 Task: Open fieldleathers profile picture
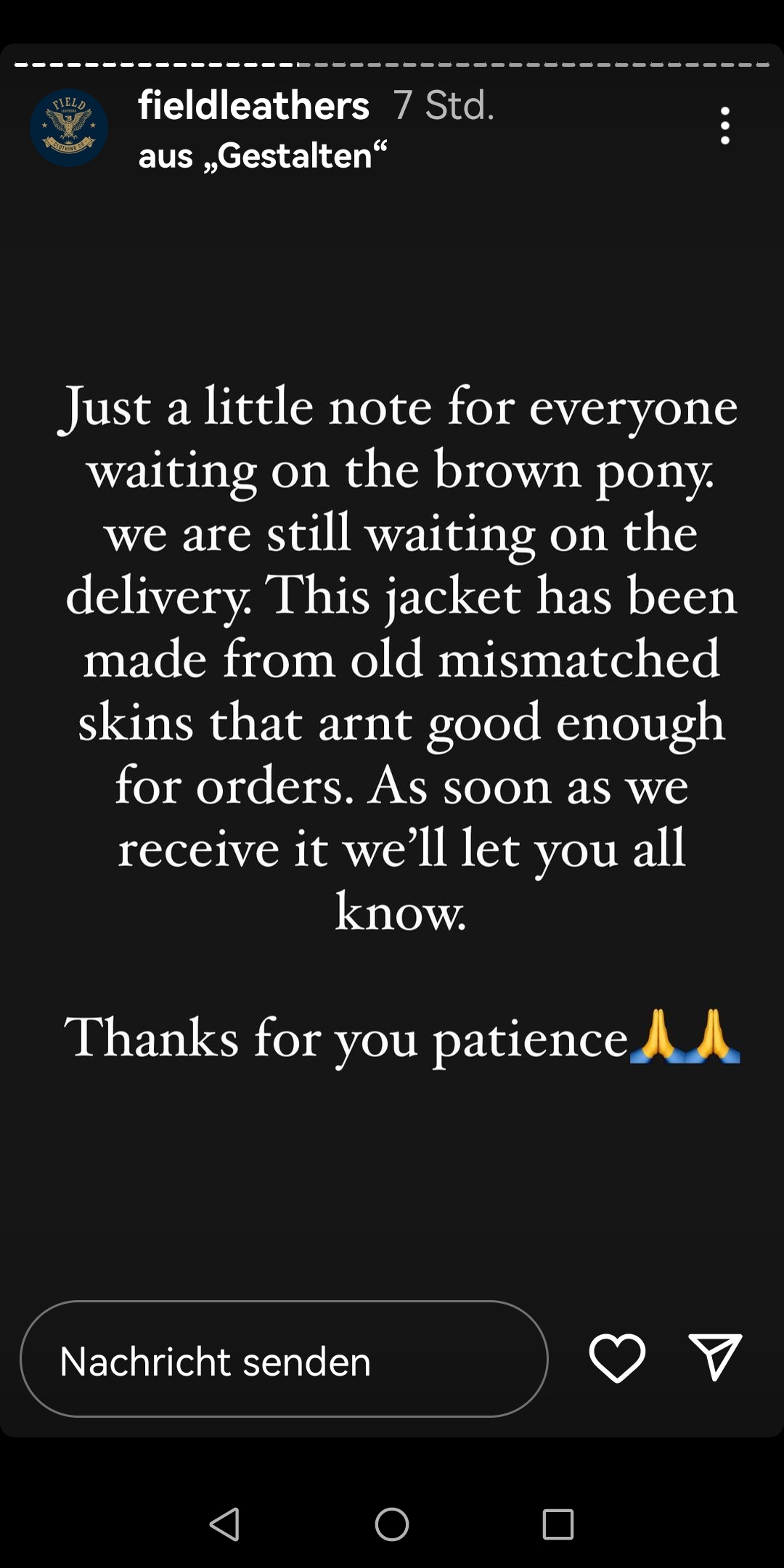(x=69, y=128)
